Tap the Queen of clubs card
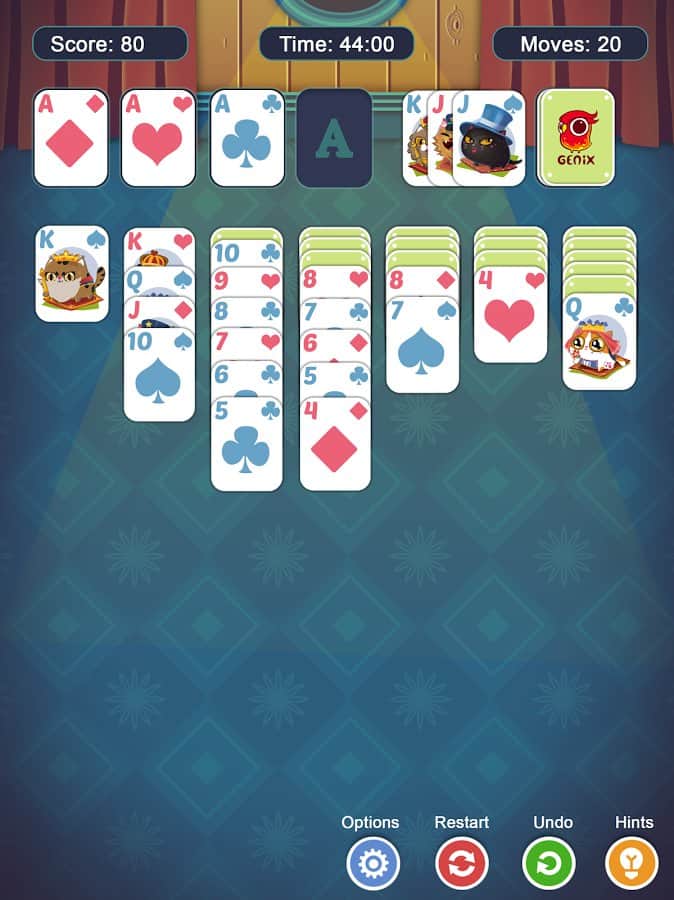 pyautogui.click(x=599, y=345)
